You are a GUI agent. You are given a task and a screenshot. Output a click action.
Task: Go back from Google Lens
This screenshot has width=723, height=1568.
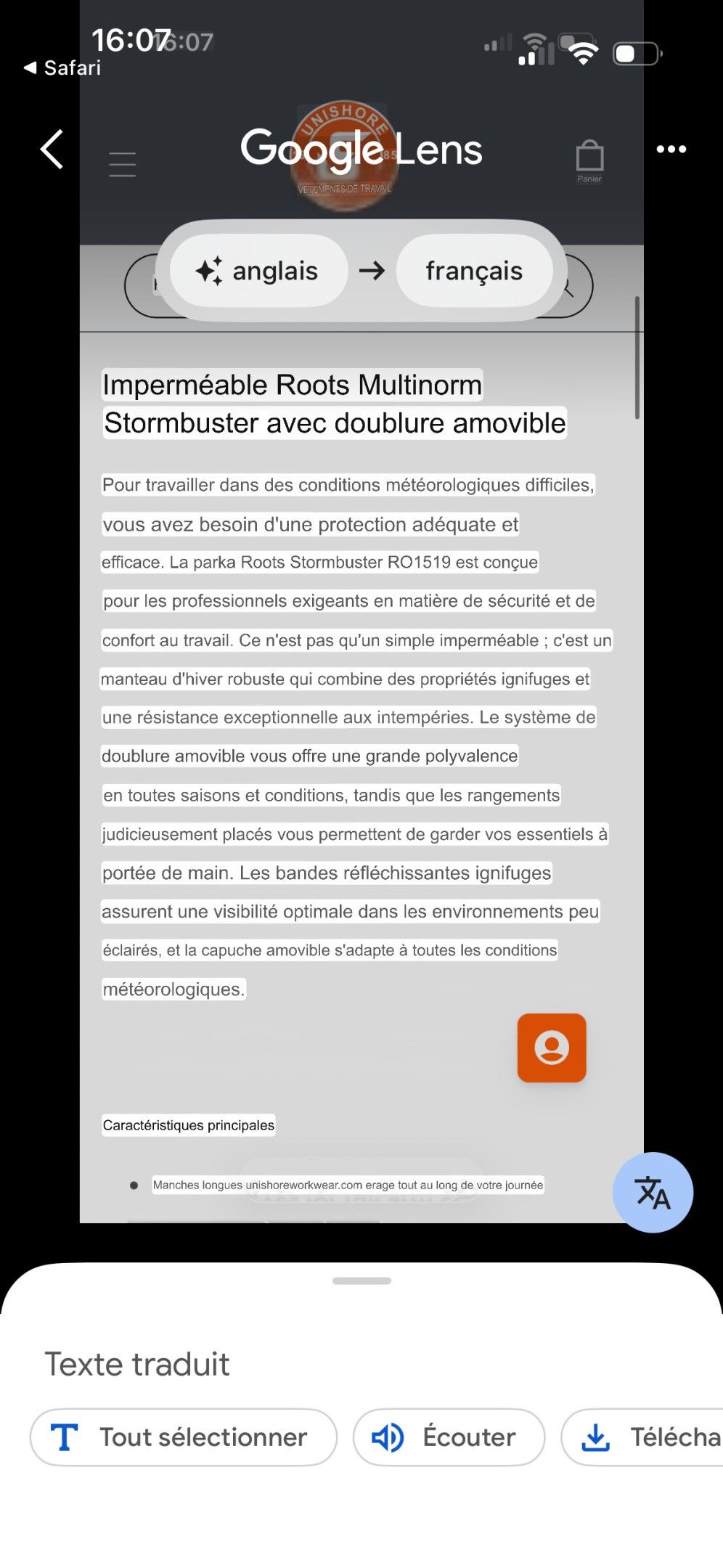pyautogui.click(x=52, y=150)
